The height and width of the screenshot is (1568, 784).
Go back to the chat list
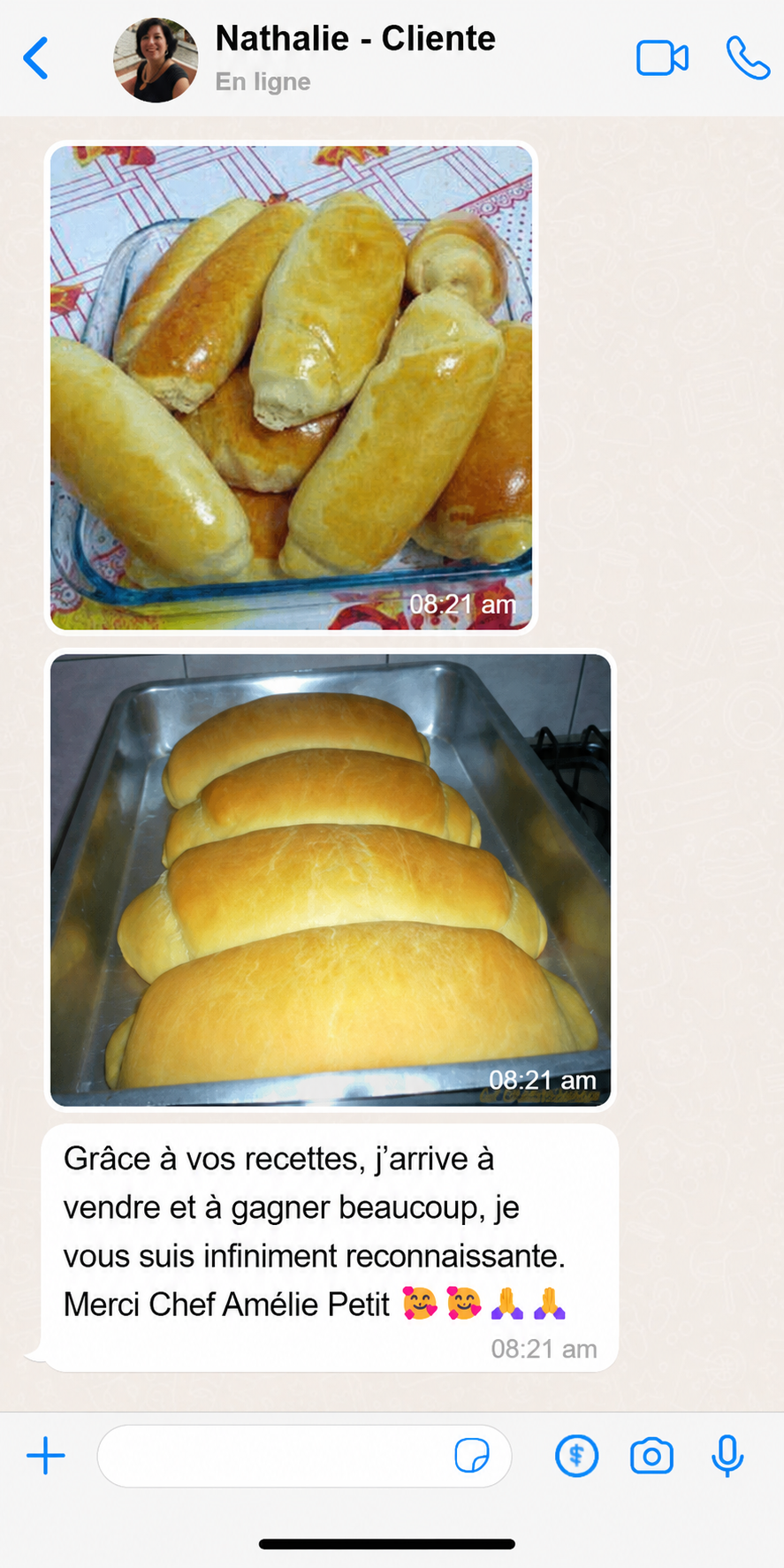(x=35, y=58)
